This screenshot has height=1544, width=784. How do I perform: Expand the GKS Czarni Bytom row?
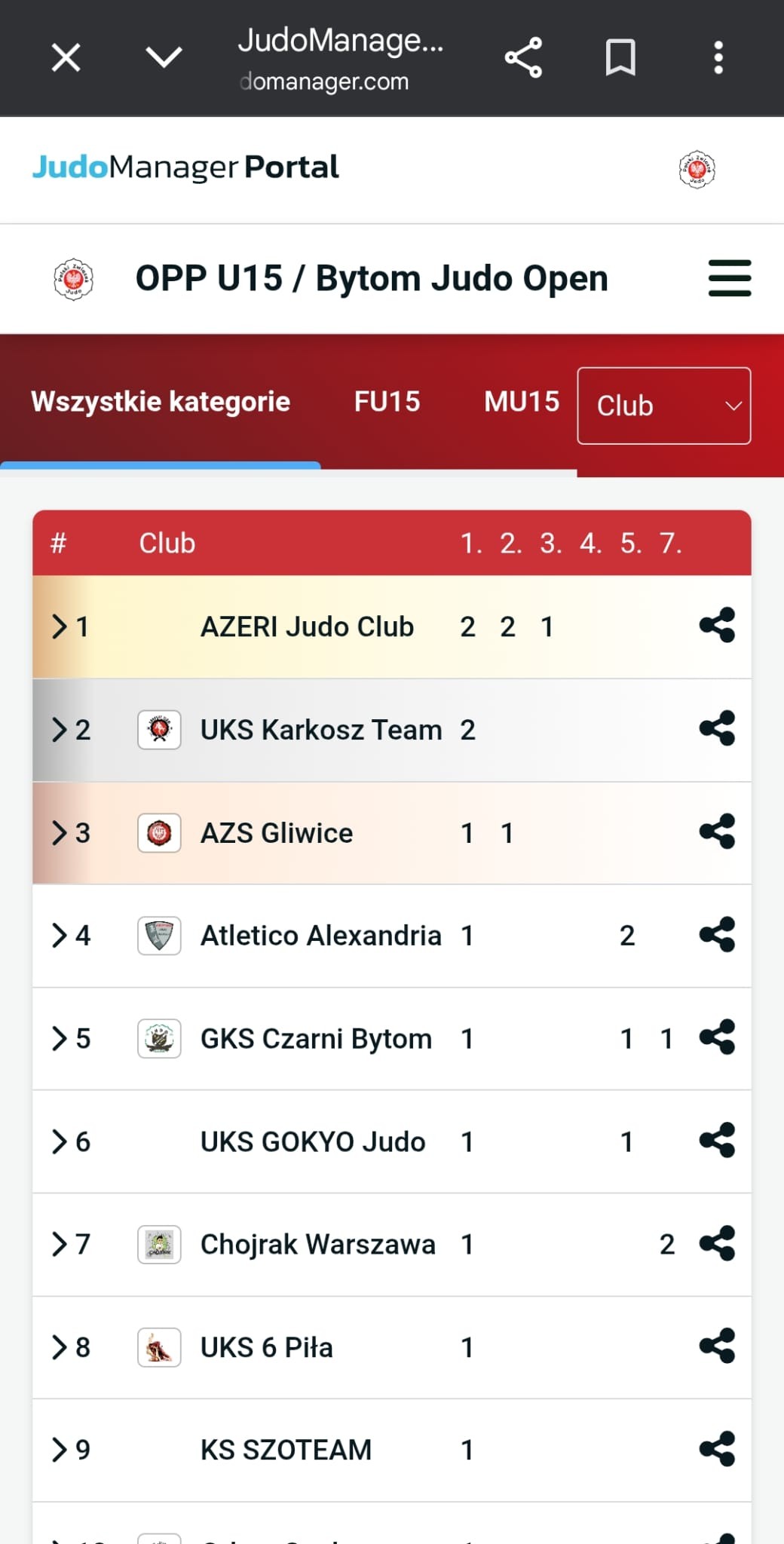coord(60,1038)
